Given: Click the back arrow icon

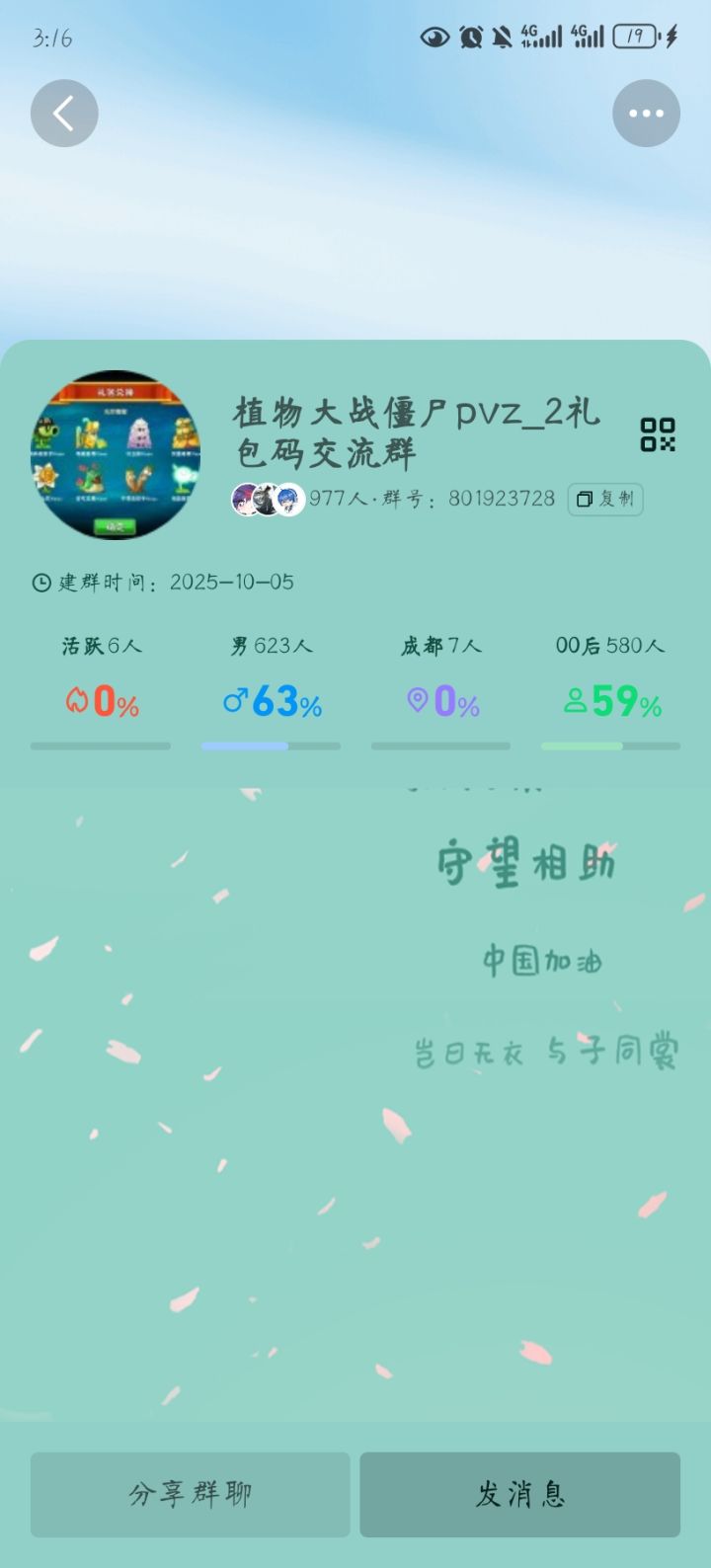Looking at the screenshot, I should tap(63, 113).
